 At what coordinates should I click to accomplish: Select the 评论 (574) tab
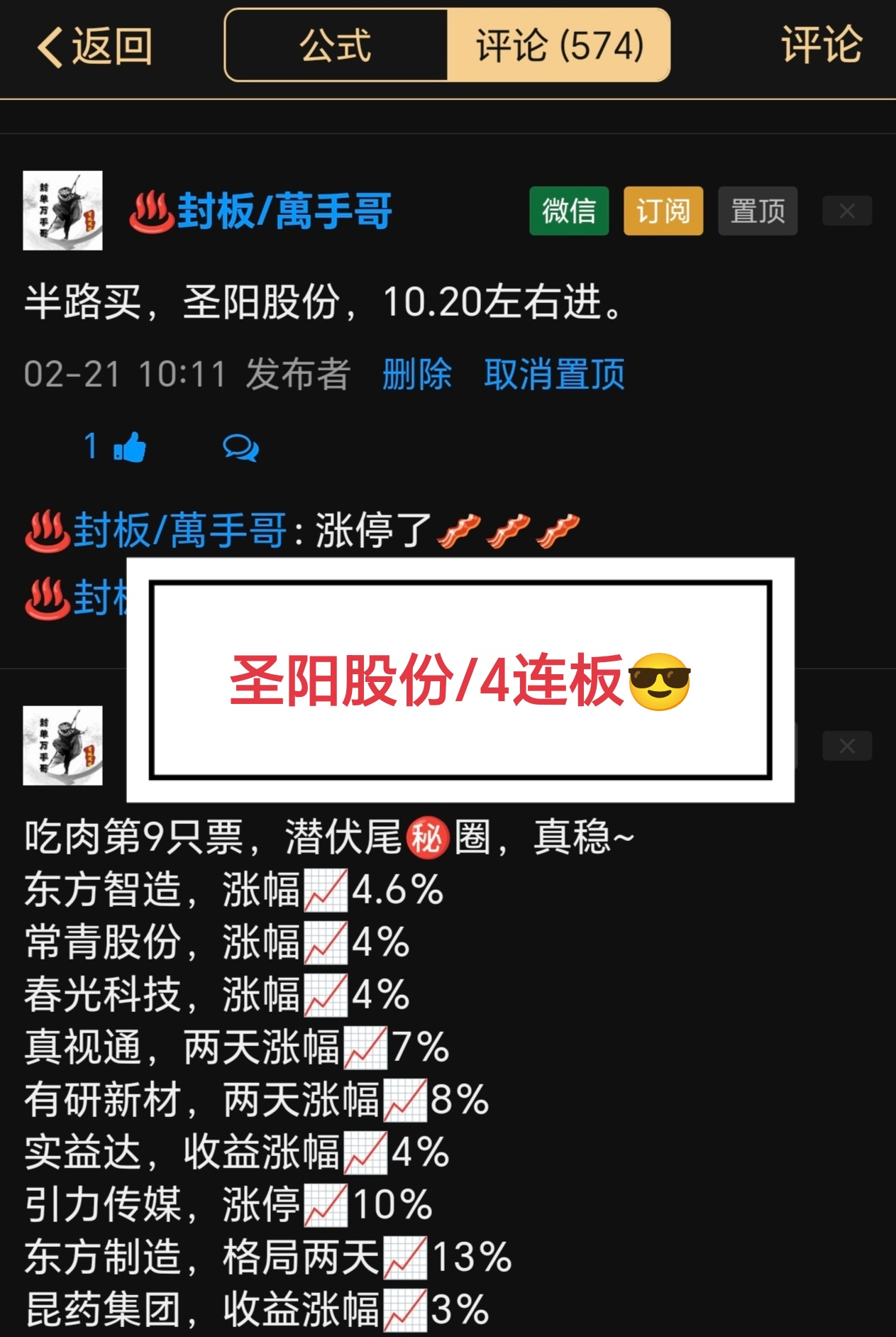point(558,45)
